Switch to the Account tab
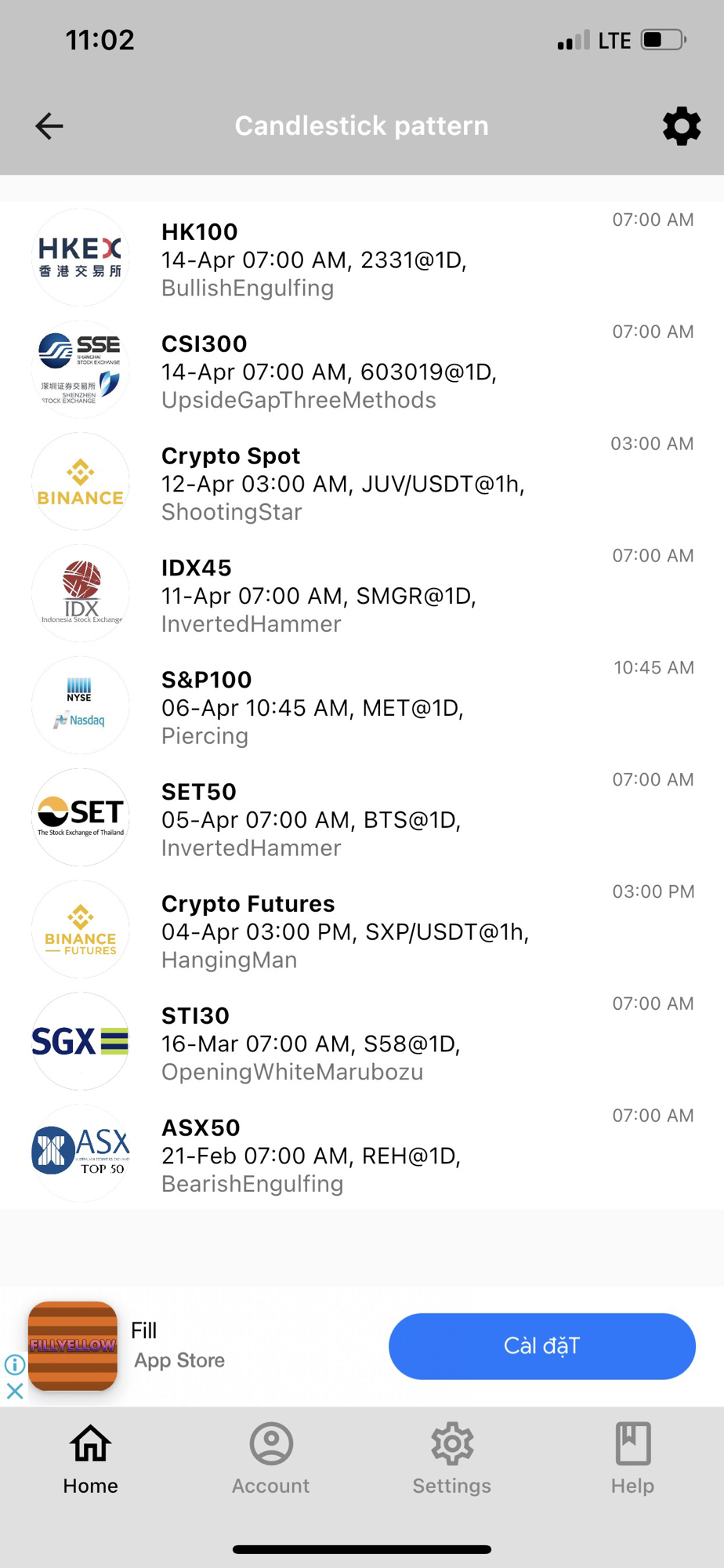 click(271, 1458)
